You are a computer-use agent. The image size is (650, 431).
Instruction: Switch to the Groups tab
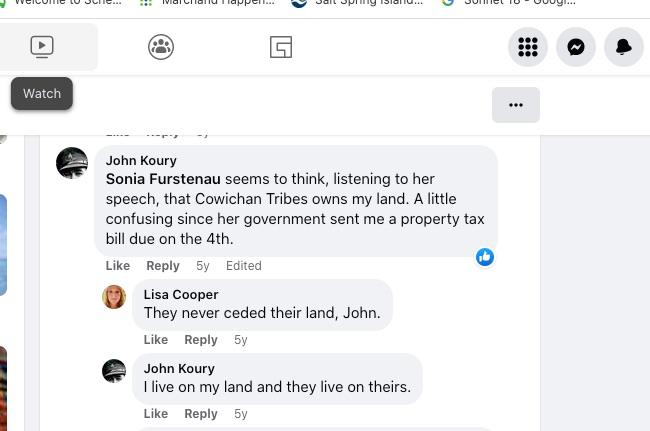click(161, 47)
